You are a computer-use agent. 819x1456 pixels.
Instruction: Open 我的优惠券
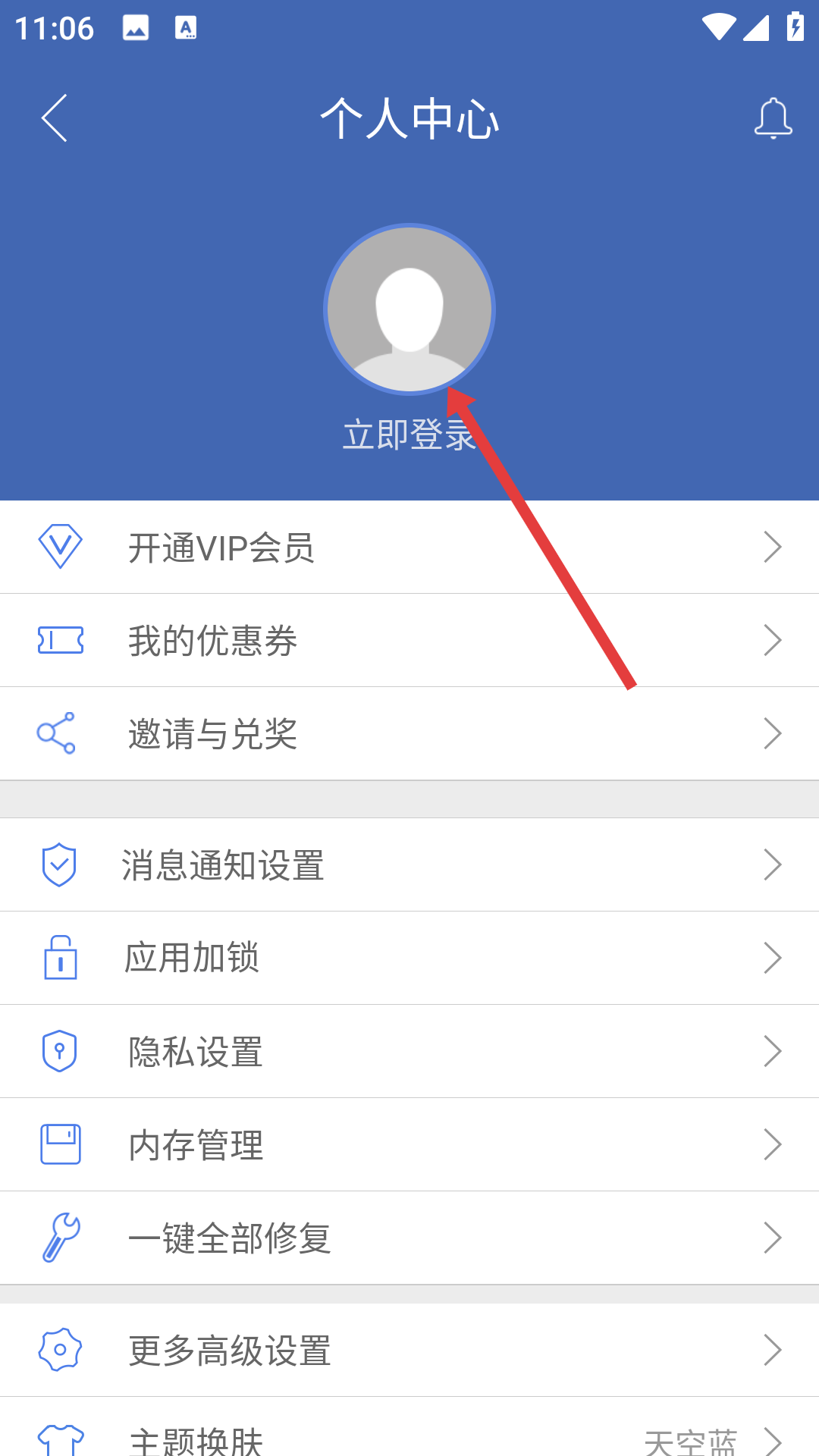(409, 641)
